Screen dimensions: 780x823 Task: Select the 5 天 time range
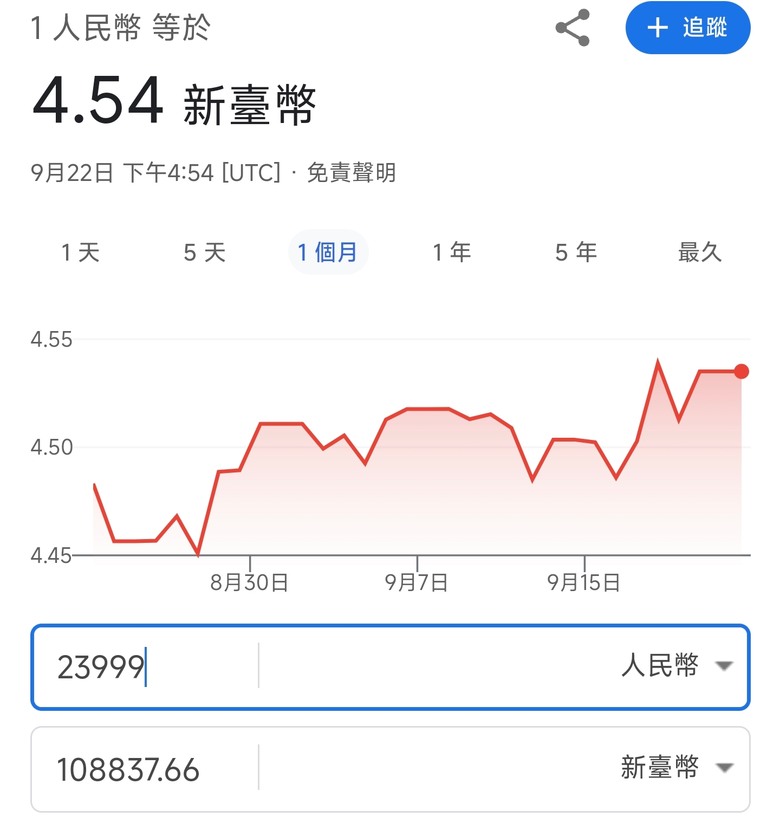(x=204, y=252)
